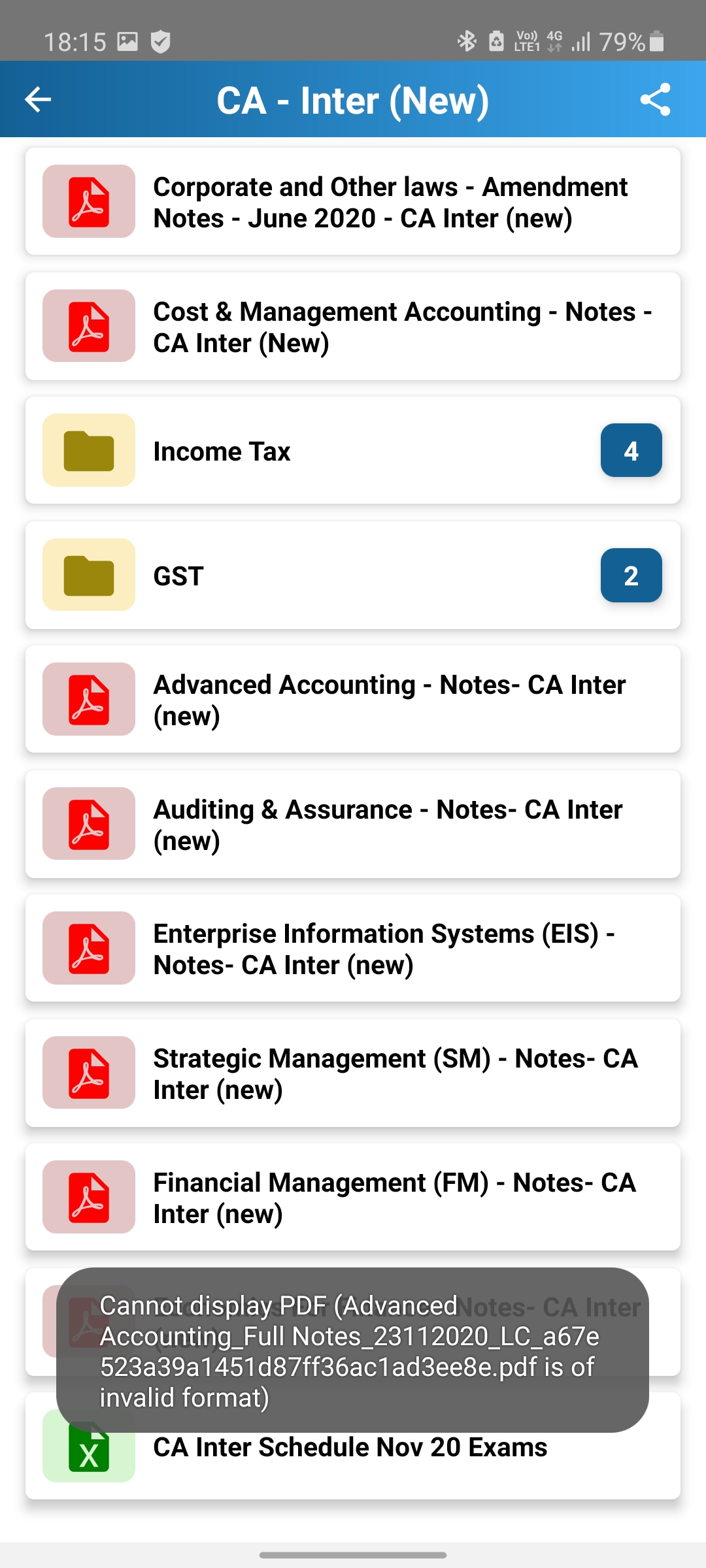The height and width of the screenshot is (1568, 706).
Task: Open Financial Management (FM) Notes PDF
Action: 353,1197
